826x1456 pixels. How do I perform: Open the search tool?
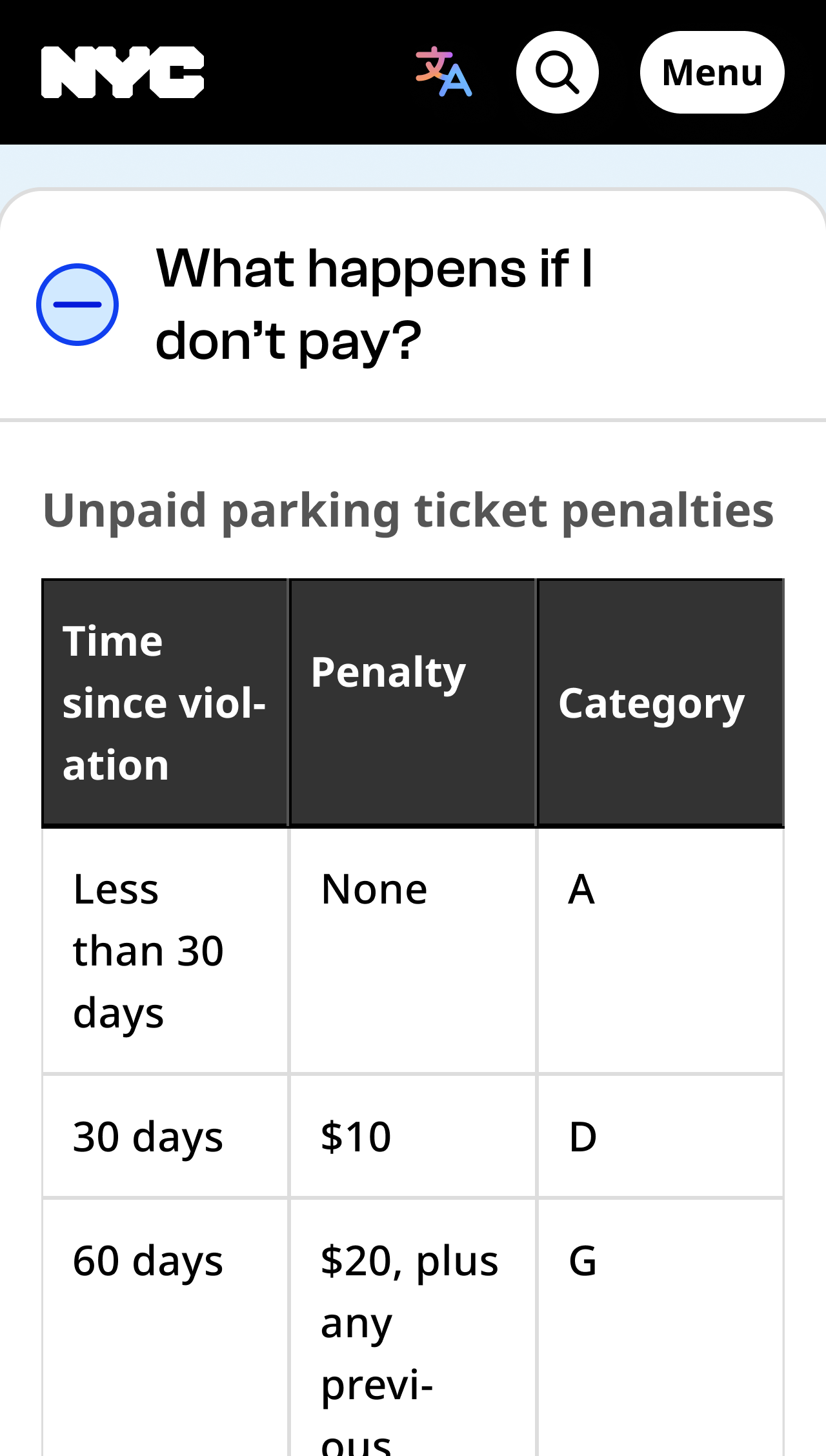click(556, 72)
